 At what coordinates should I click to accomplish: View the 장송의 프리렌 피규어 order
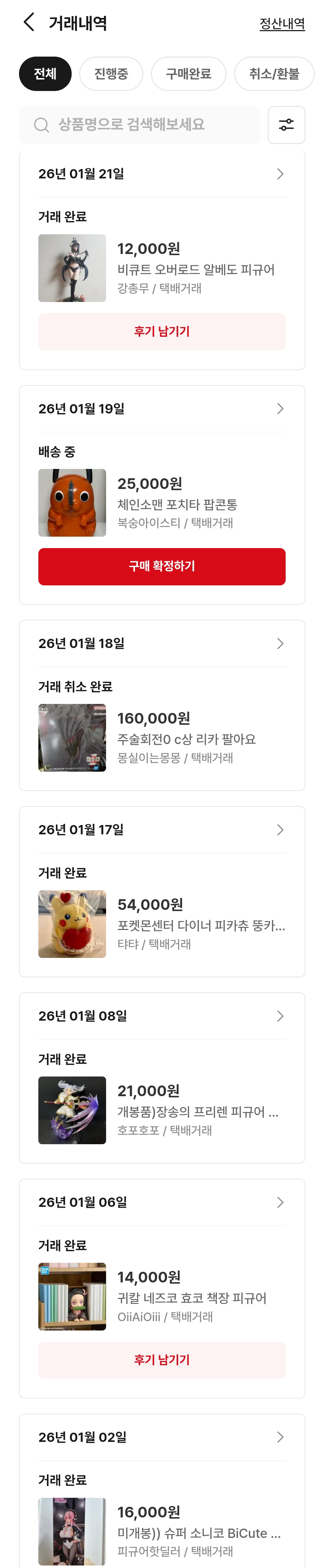[197, 1112]
